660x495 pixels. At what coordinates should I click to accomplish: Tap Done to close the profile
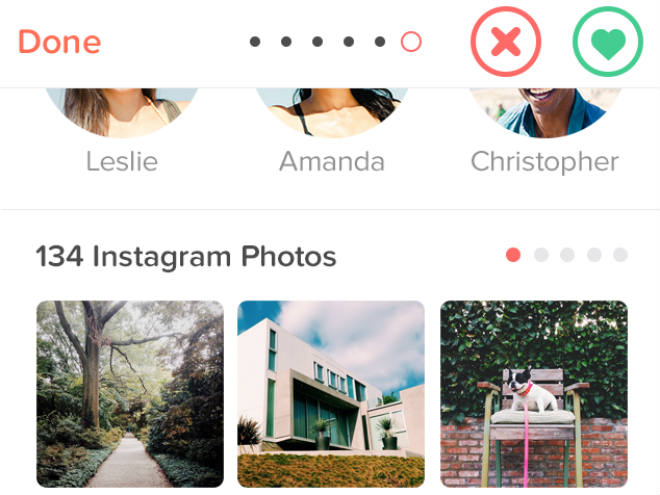point(59,42)
